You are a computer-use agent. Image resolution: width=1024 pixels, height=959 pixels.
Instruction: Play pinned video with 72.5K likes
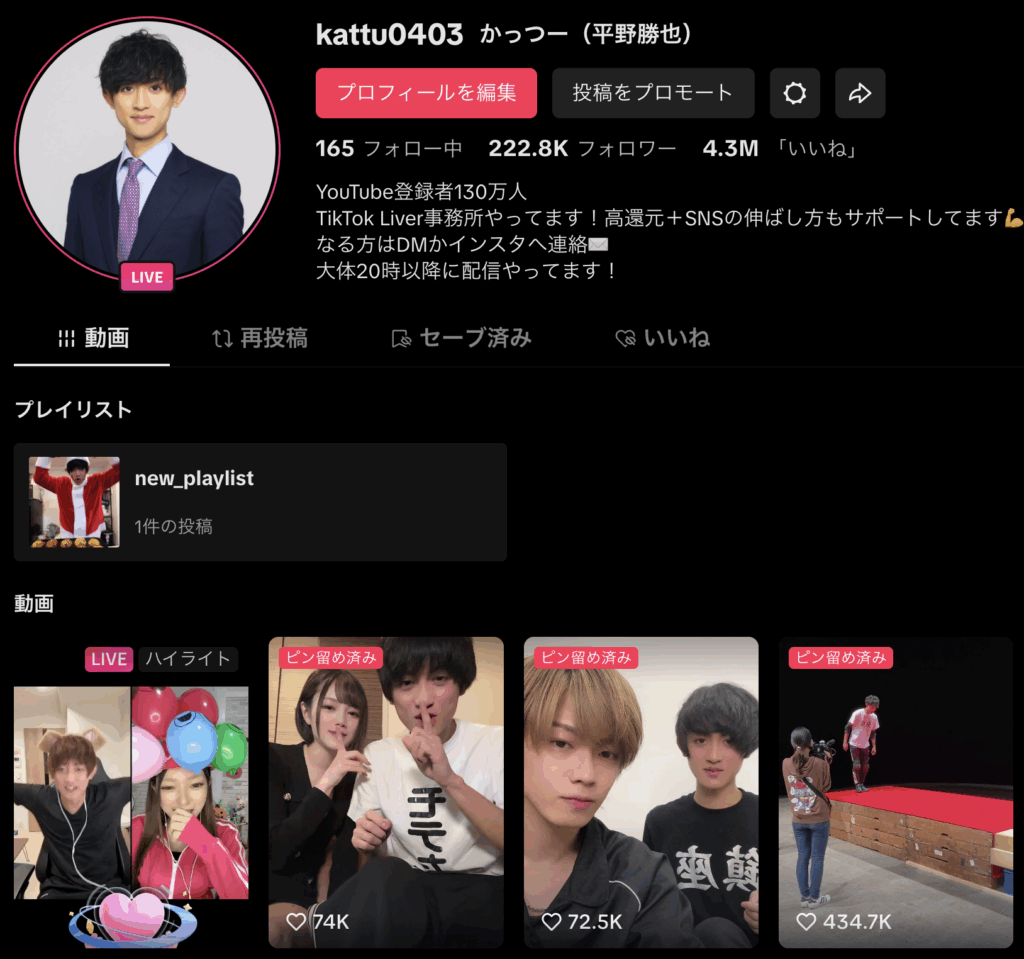tap(641, 792)
